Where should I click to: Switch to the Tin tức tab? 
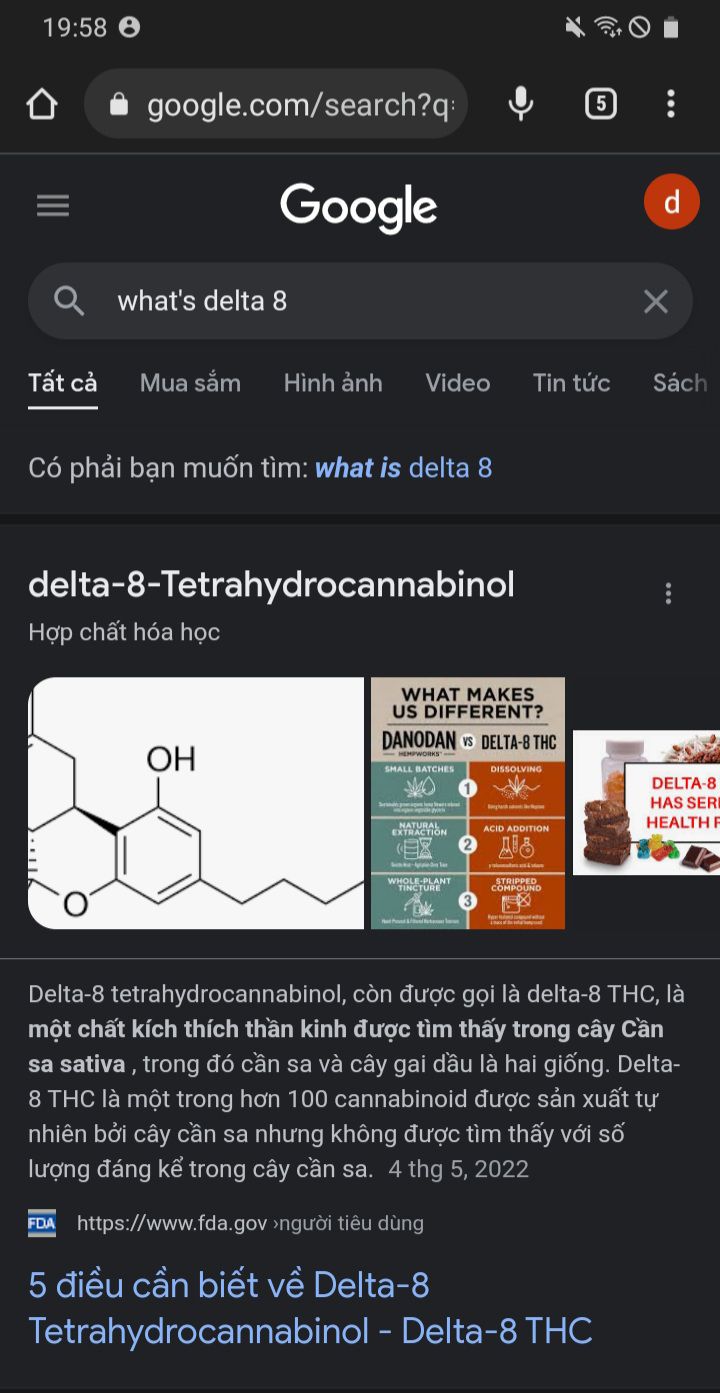click(x=571, y=383)
